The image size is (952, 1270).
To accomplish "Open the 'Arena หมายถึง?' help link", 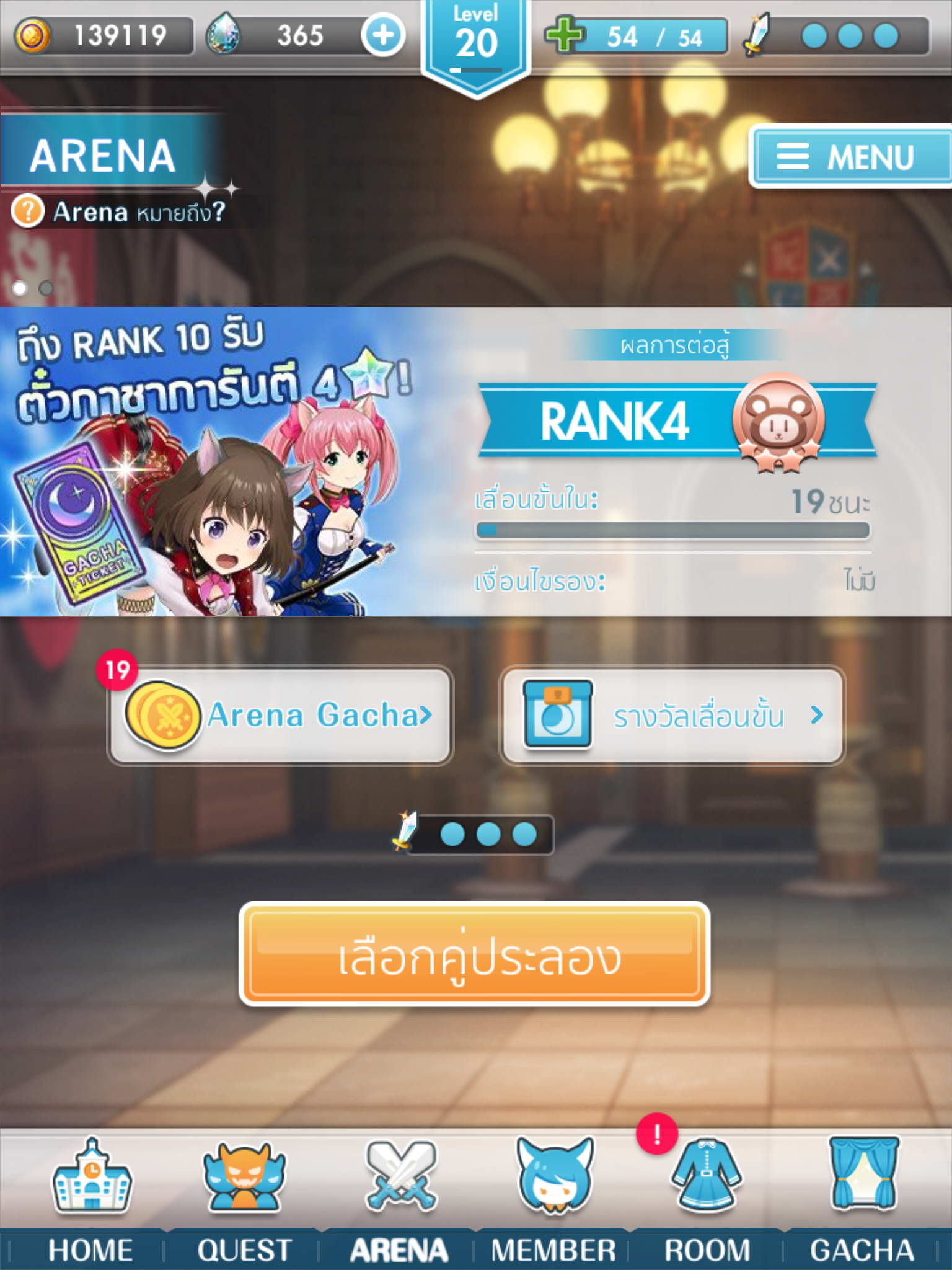I will (x=119, y=212).
